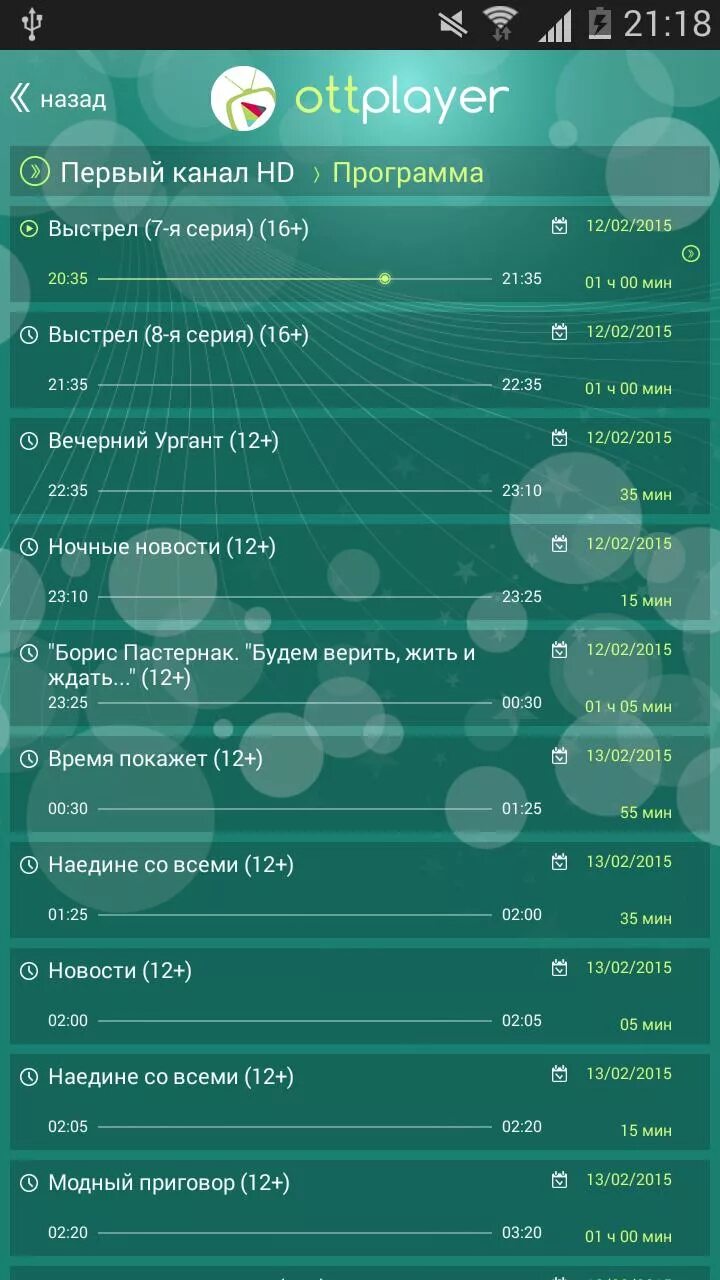Open Наедине со всеми at 01:25
The image size is (720, 1280).
coord(360,890)
